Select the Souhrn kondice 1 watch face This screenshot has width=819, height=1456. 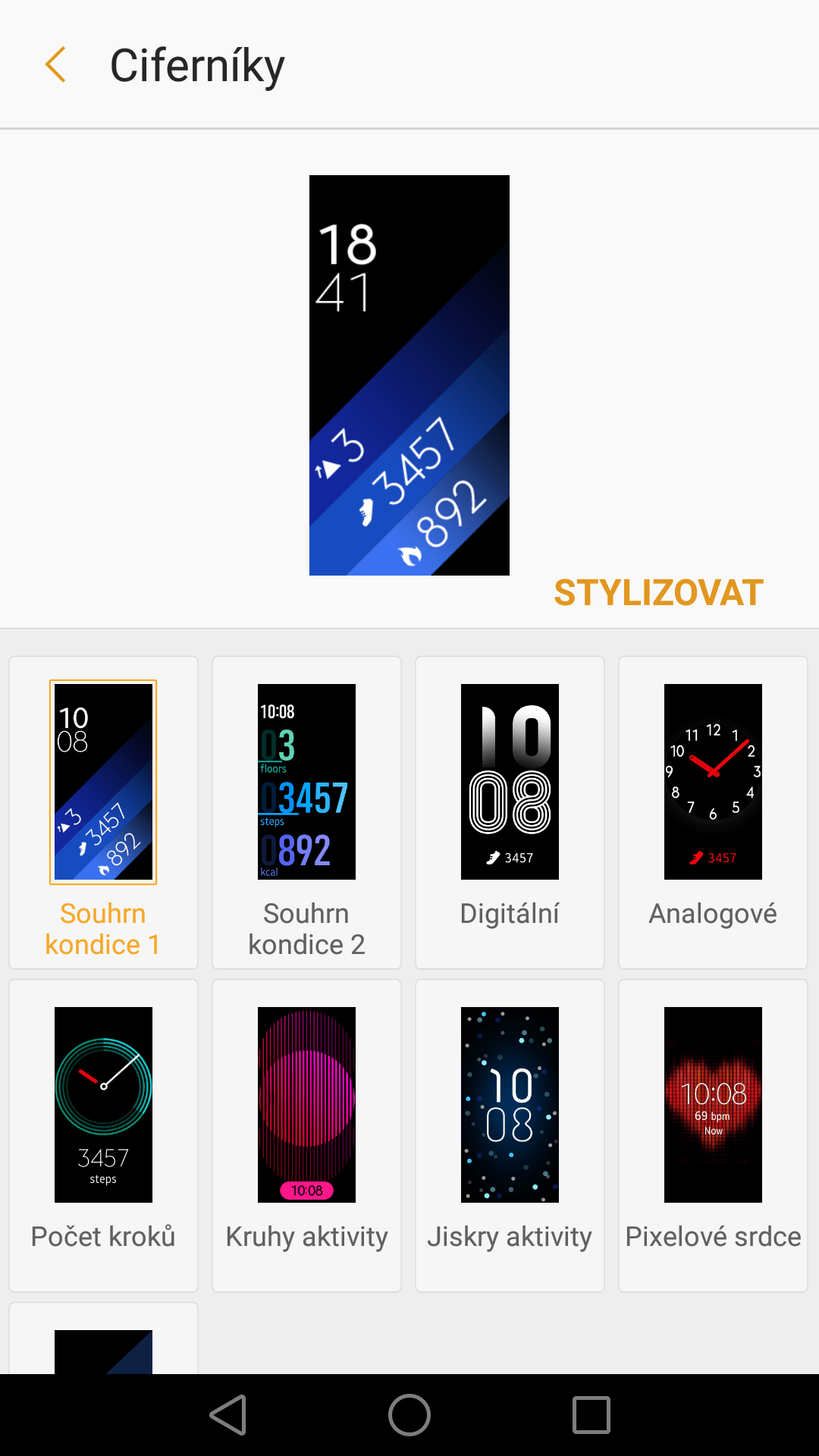(103, 812)
